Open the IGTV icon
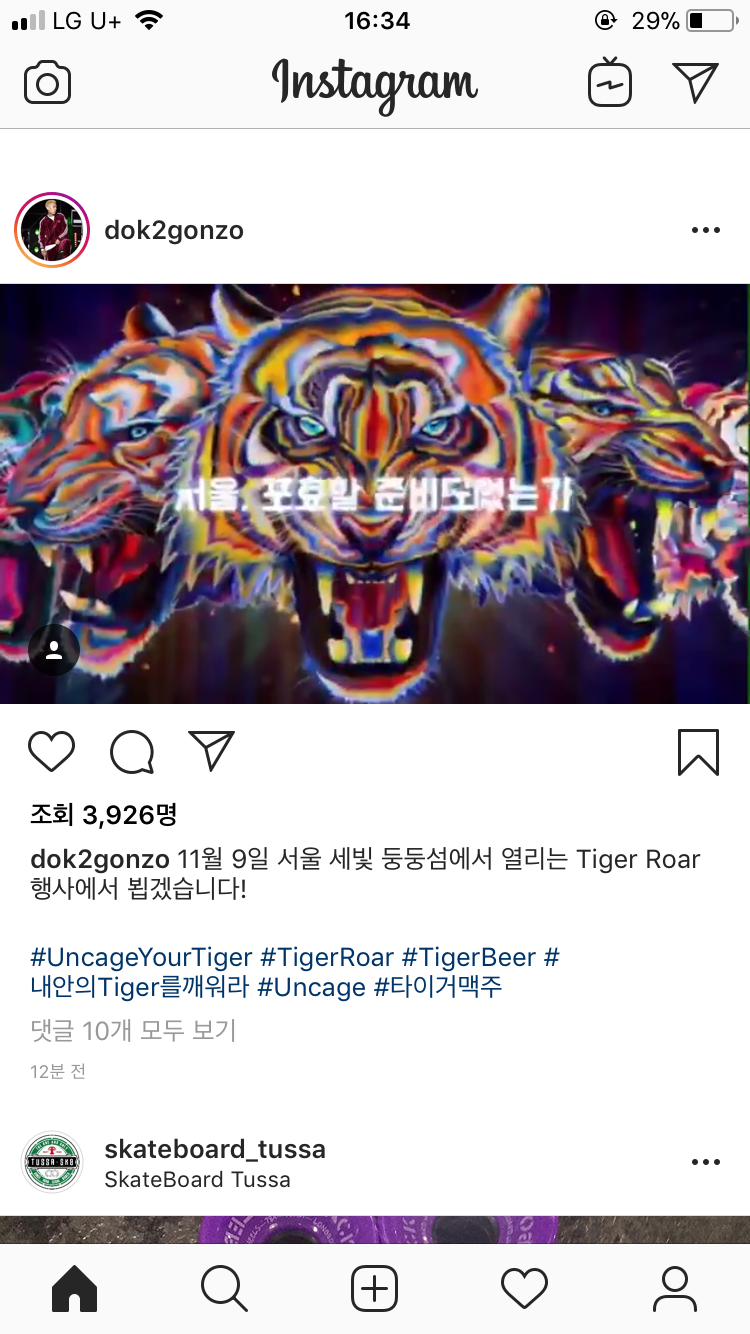Screen dimensions: 750x1334 pos(609,83)
